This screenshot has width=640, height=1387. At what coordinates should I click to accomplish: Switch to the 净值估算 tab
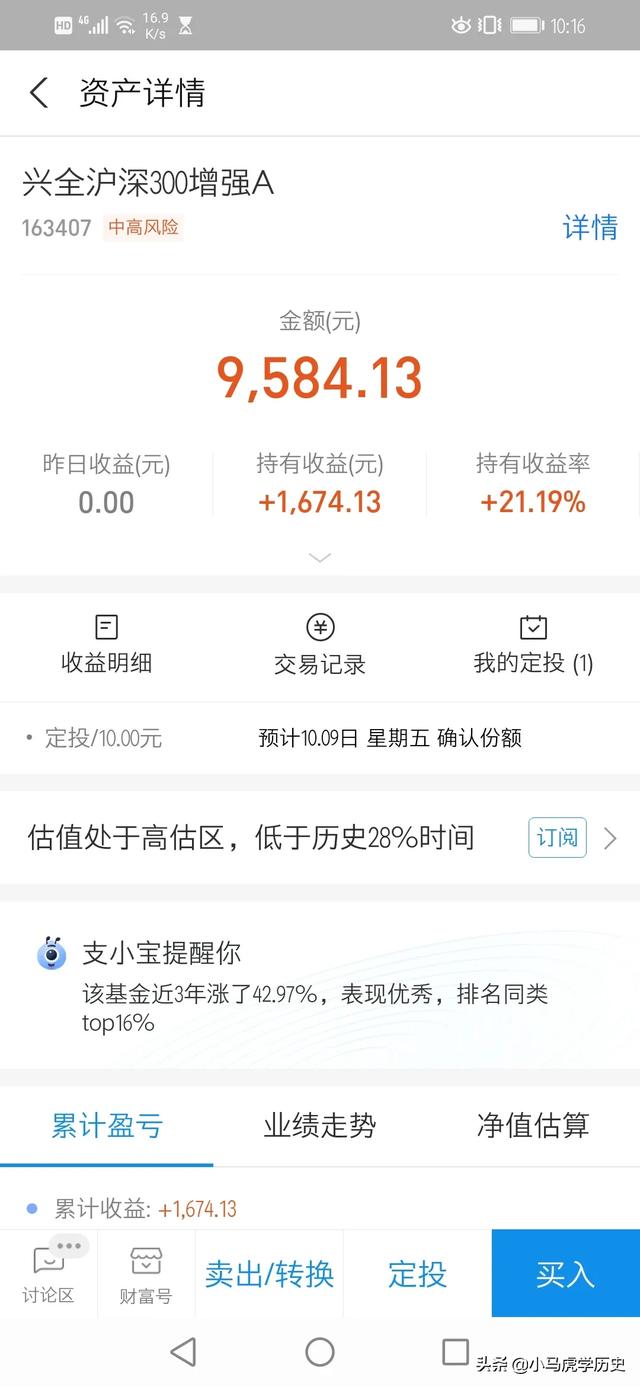pos(533,1126)
